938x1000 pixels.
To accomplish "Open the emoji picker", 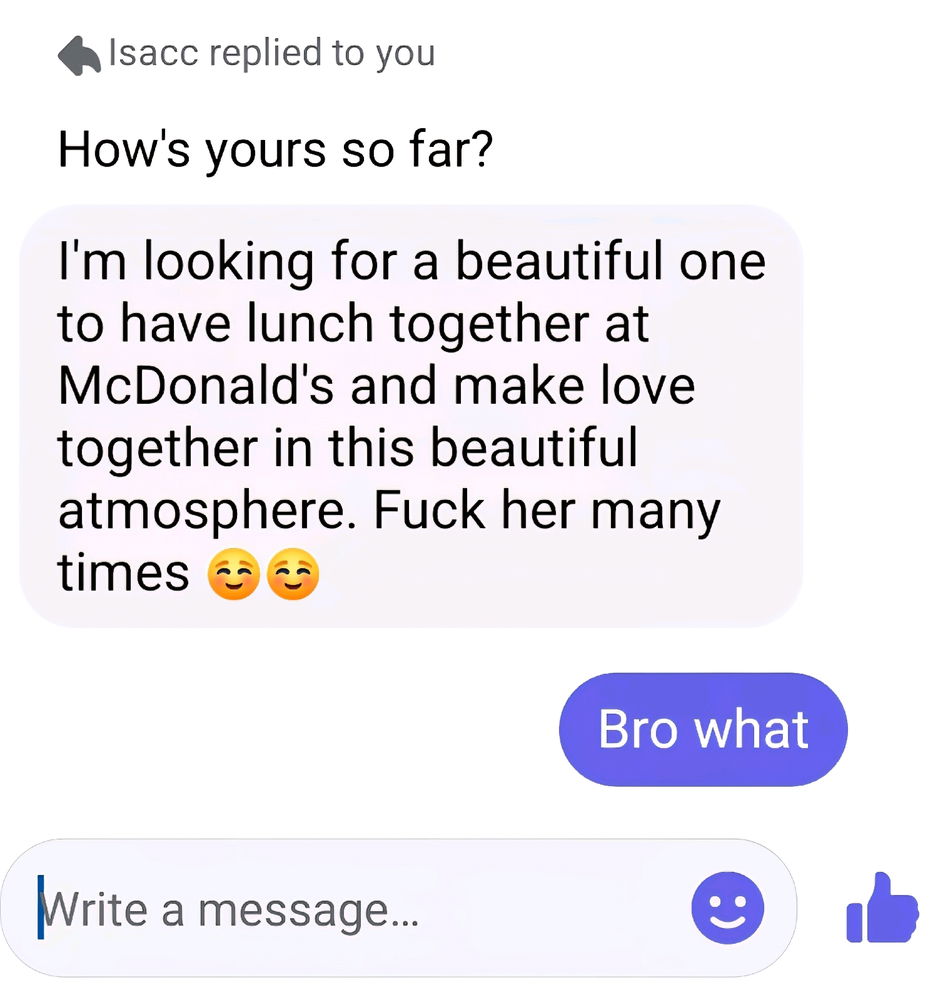I will click(727, 909).
